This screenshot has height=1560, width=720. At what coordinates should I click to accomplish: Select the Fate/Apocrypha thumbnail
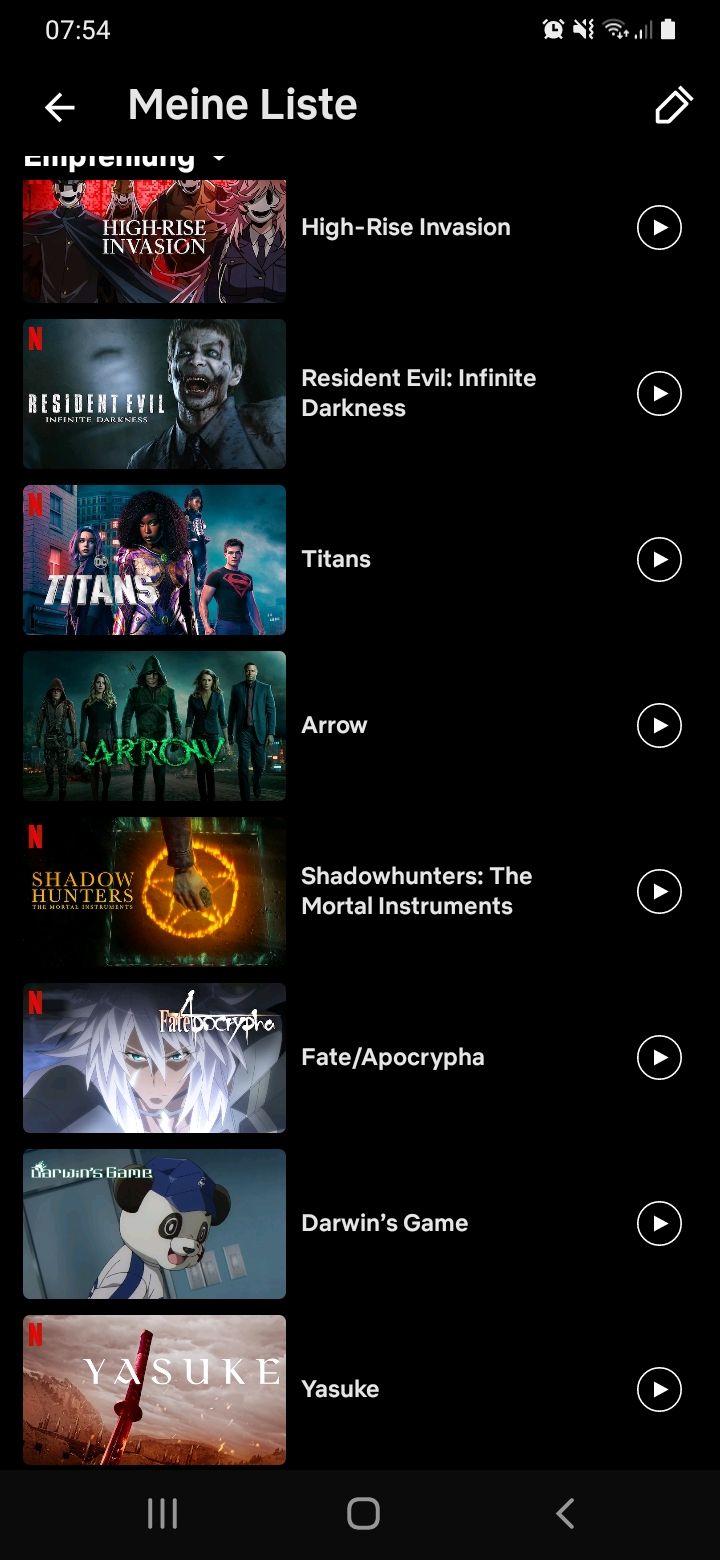[x=155, y=1058]
